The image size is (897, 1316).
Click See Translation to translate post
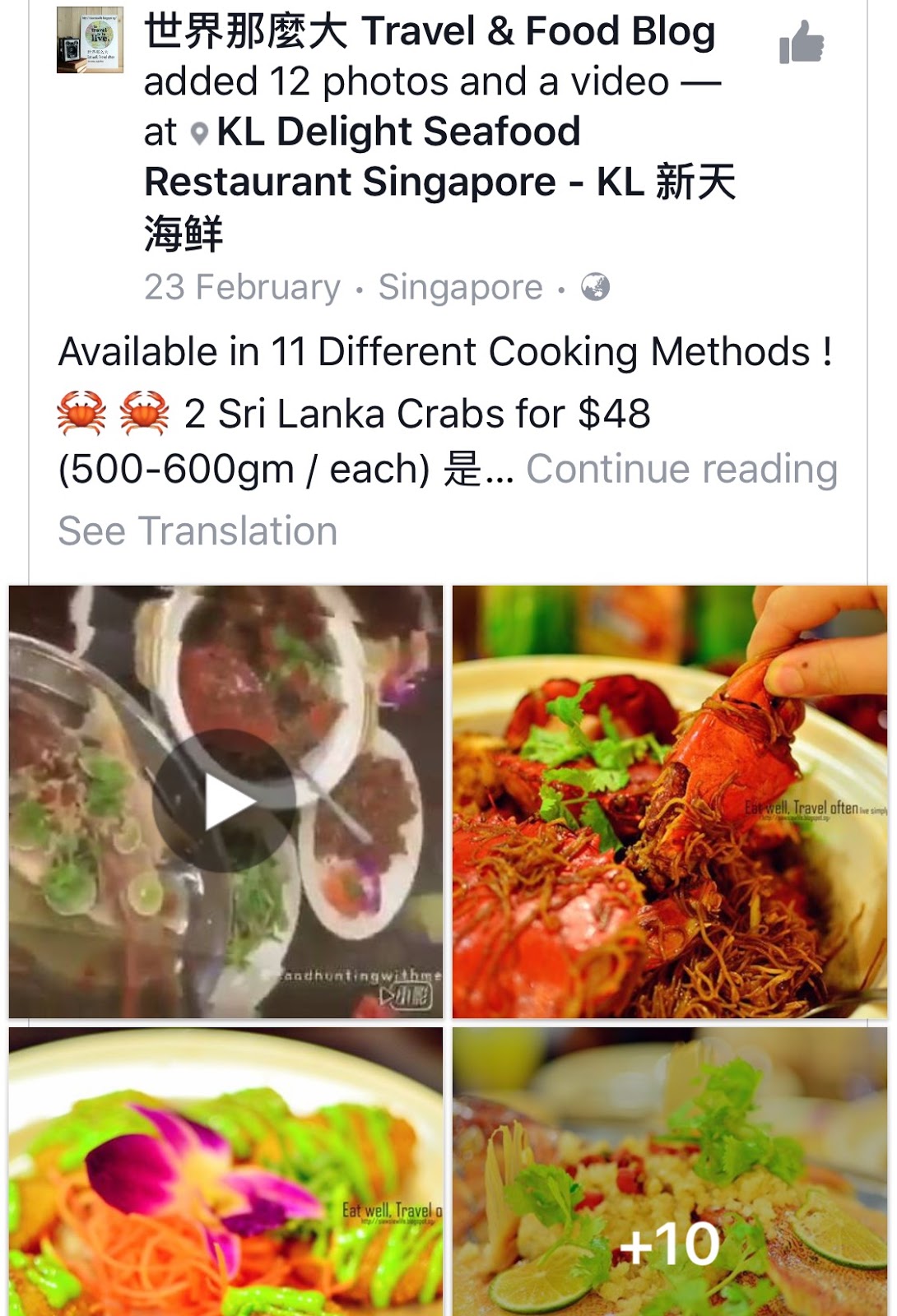(196, 531)
